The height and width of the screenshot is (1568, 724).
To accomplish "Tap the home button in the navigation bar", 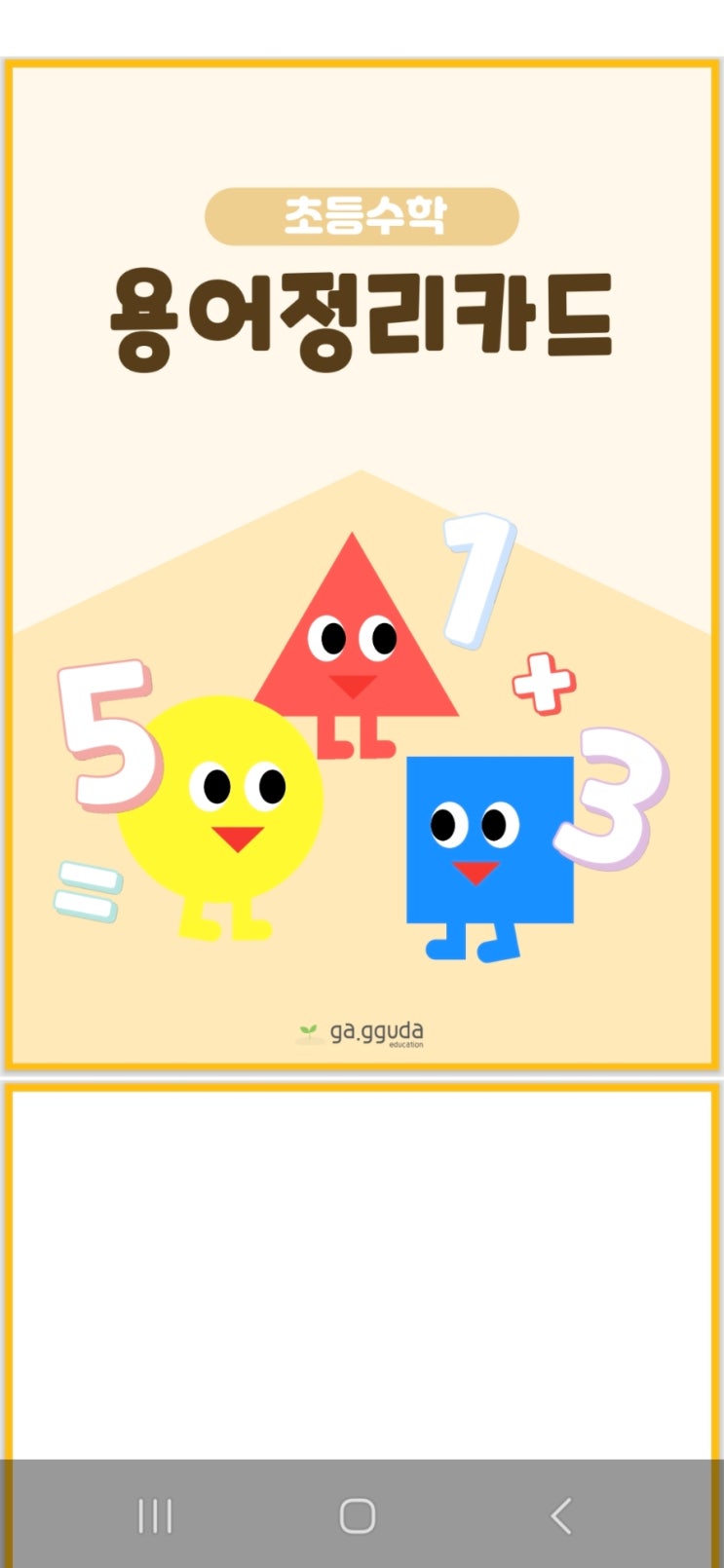I will pyautogui.click(x=358, y=1515).
